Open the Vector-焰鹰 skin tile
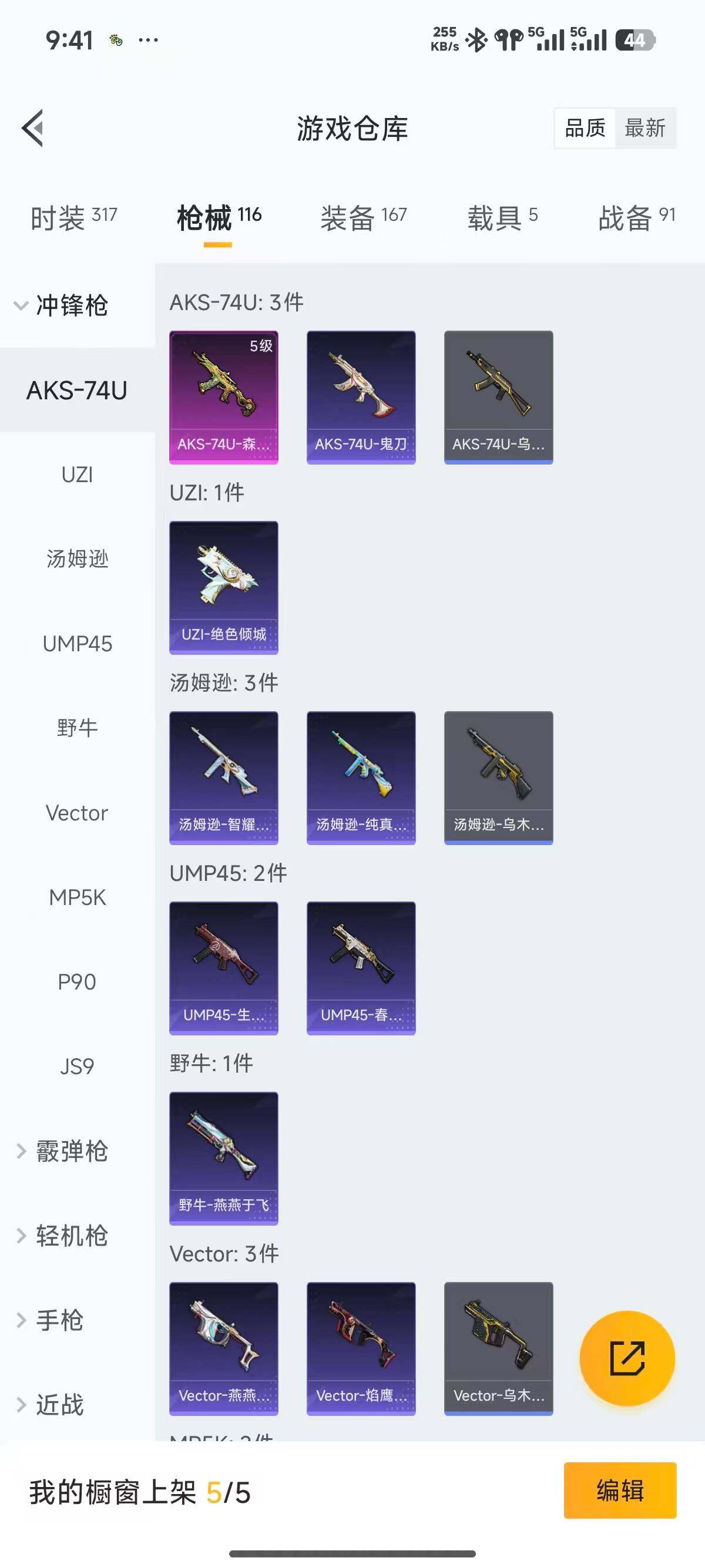Screen dimensions: 705x1568 pos(361,1348)
